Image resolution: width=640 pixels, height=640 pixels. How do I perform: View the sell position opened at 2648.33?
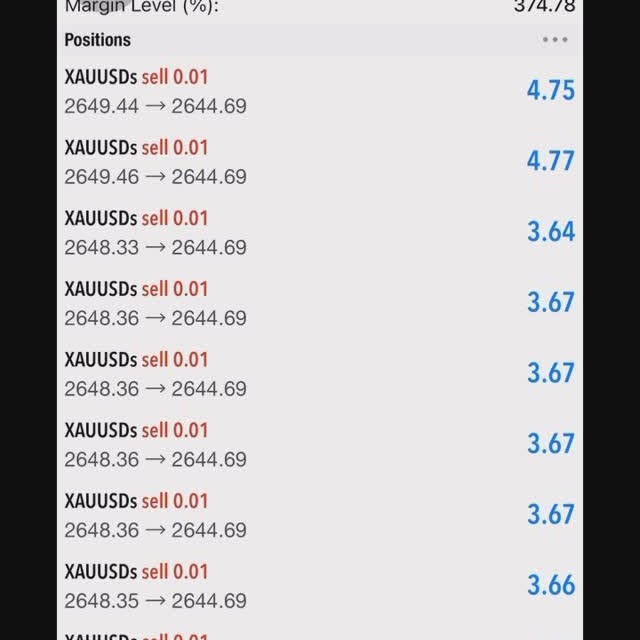[320, 232]
